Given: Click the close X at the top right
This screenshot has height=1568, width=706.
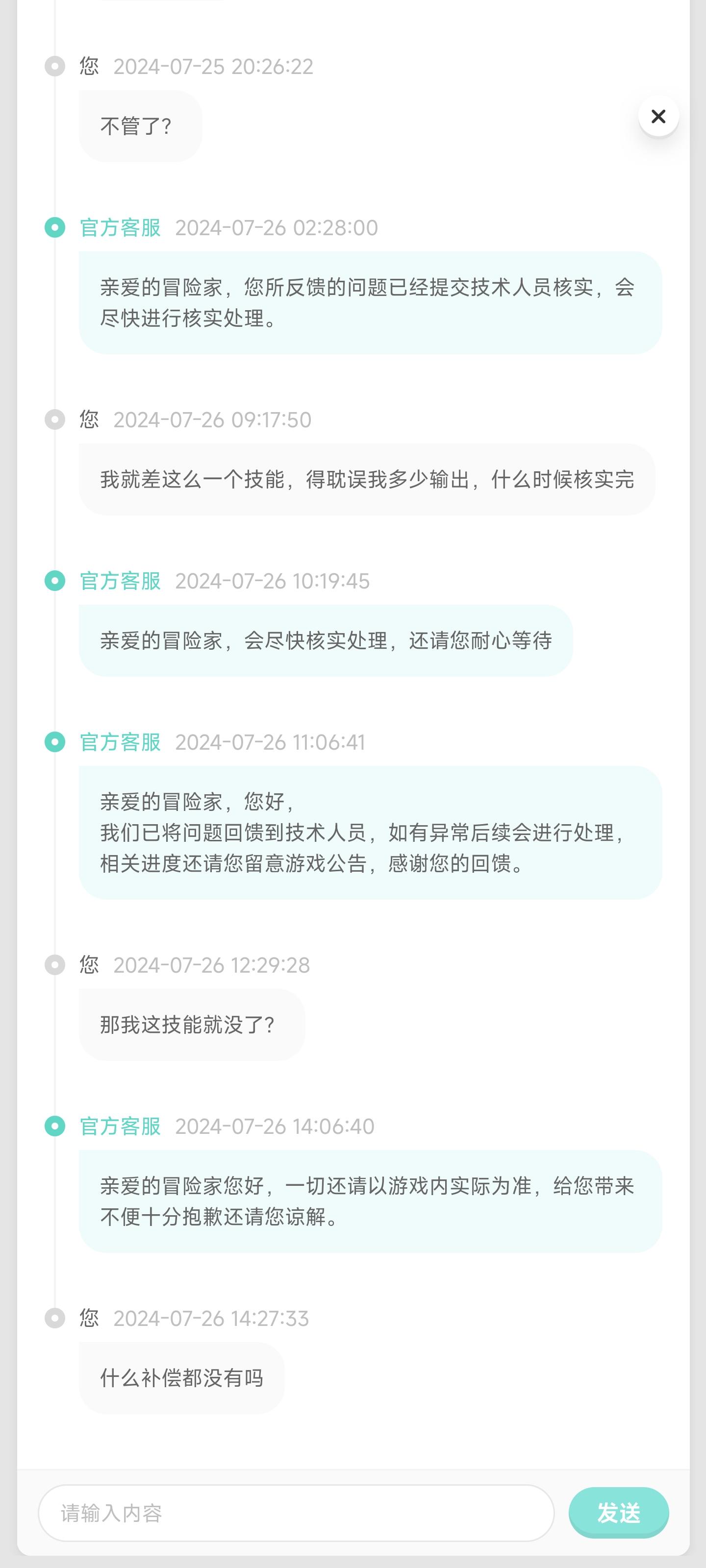Looking at the screenshot, I should (x=658, y=116).
